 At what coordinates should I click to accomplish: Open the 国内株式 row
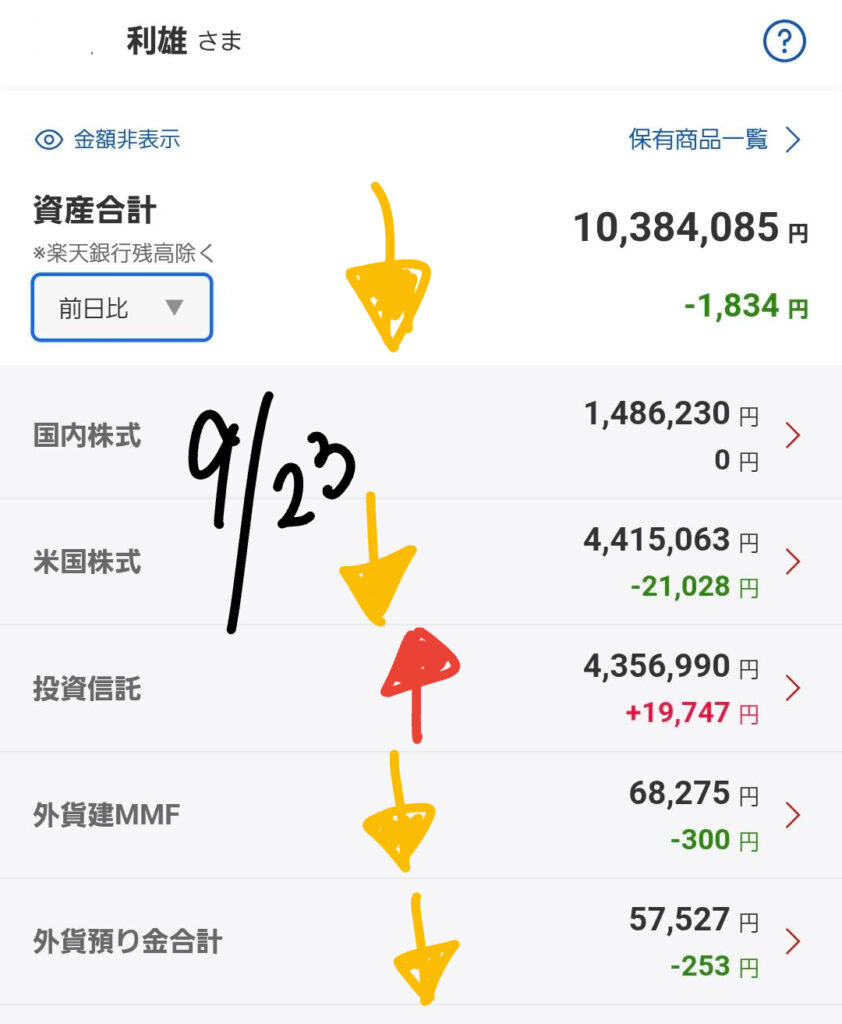coord(420,436)
